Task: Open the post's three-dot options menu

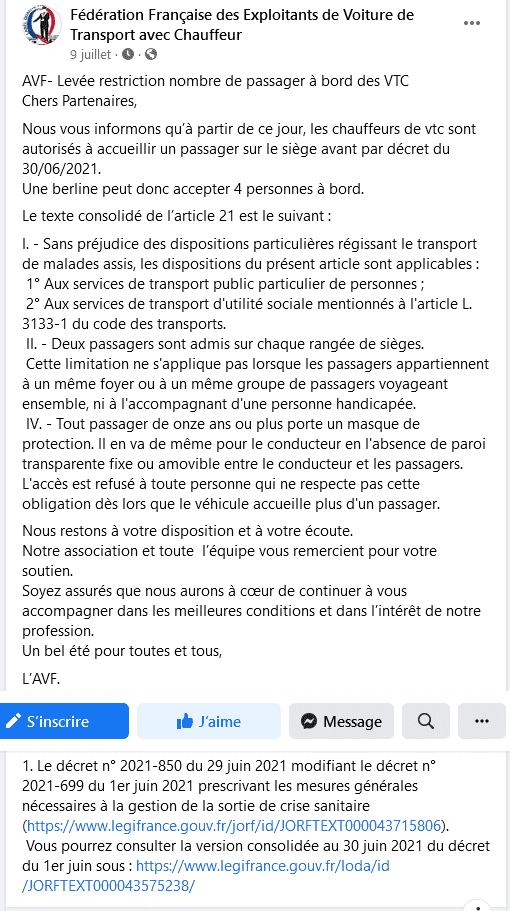Action: click(472, 24)
